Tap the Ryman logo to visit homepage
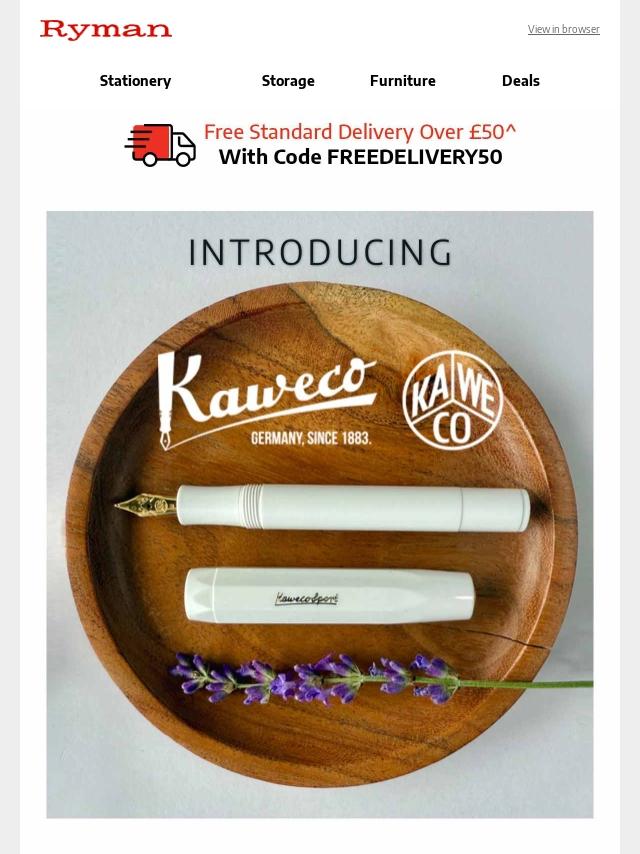Image resolution: width=640 pixels, height=854 pixels. [106, 30]
